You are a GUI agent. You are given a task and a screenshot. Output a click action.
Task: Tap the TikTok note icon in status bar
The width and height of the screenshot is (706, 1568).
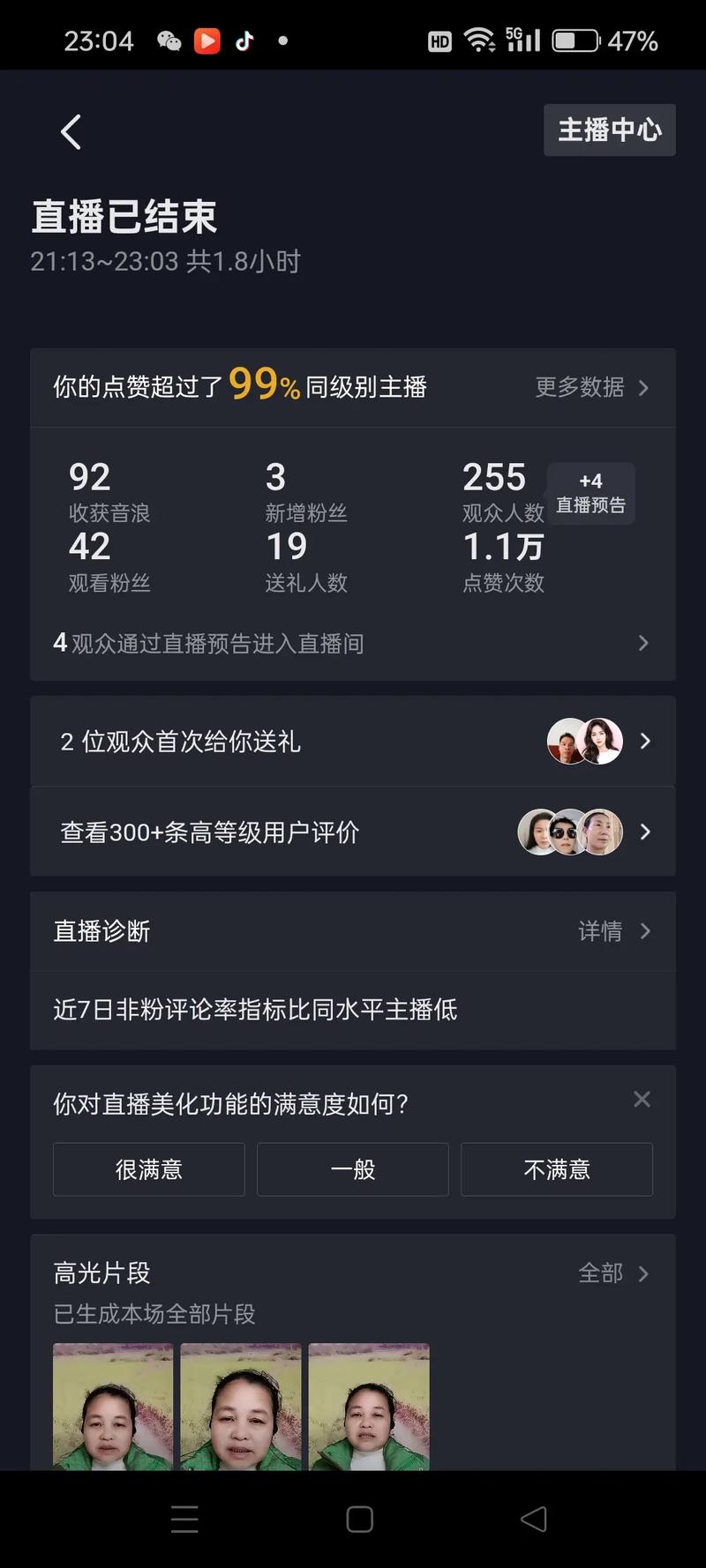[244, 41]
